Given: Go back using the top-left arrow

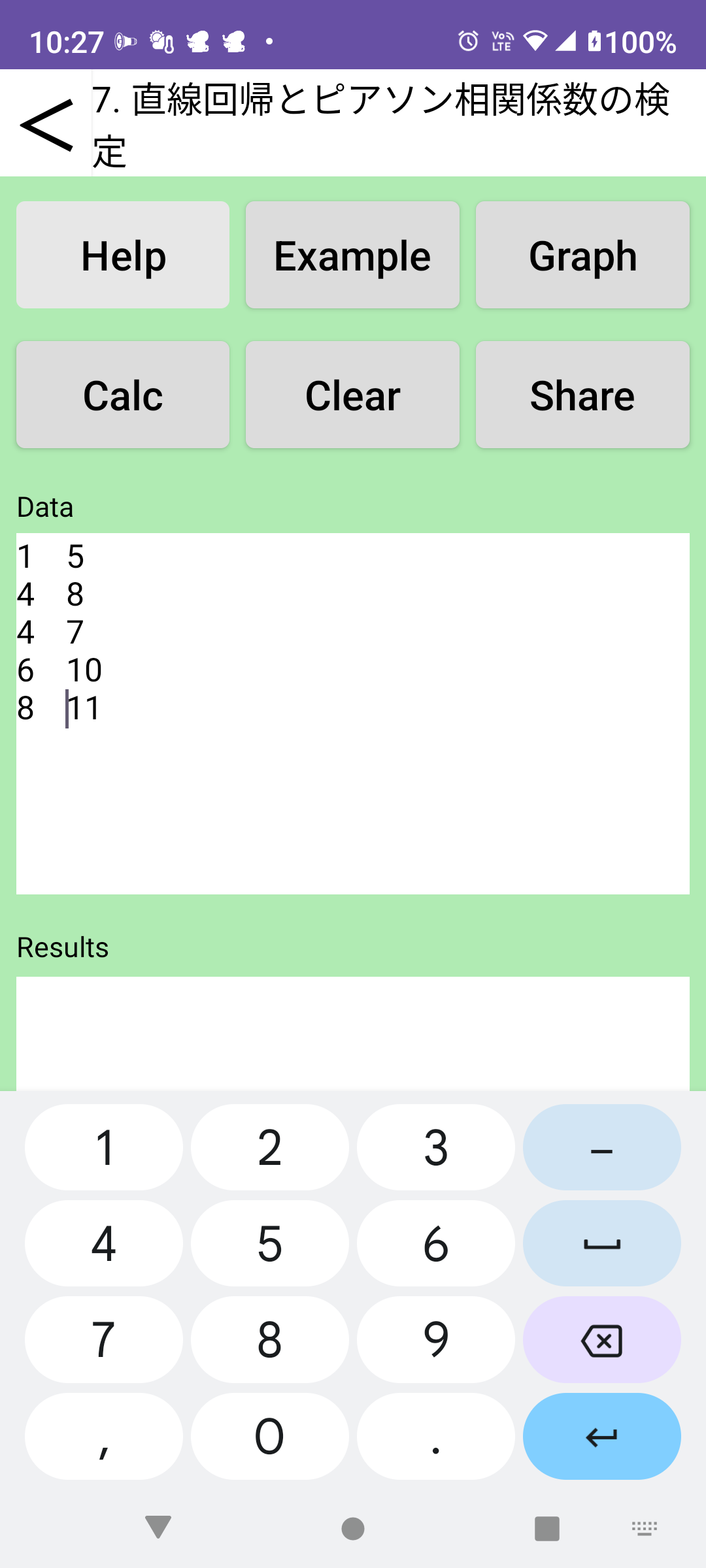Looking at the screenshot, I should coord(46,123).
